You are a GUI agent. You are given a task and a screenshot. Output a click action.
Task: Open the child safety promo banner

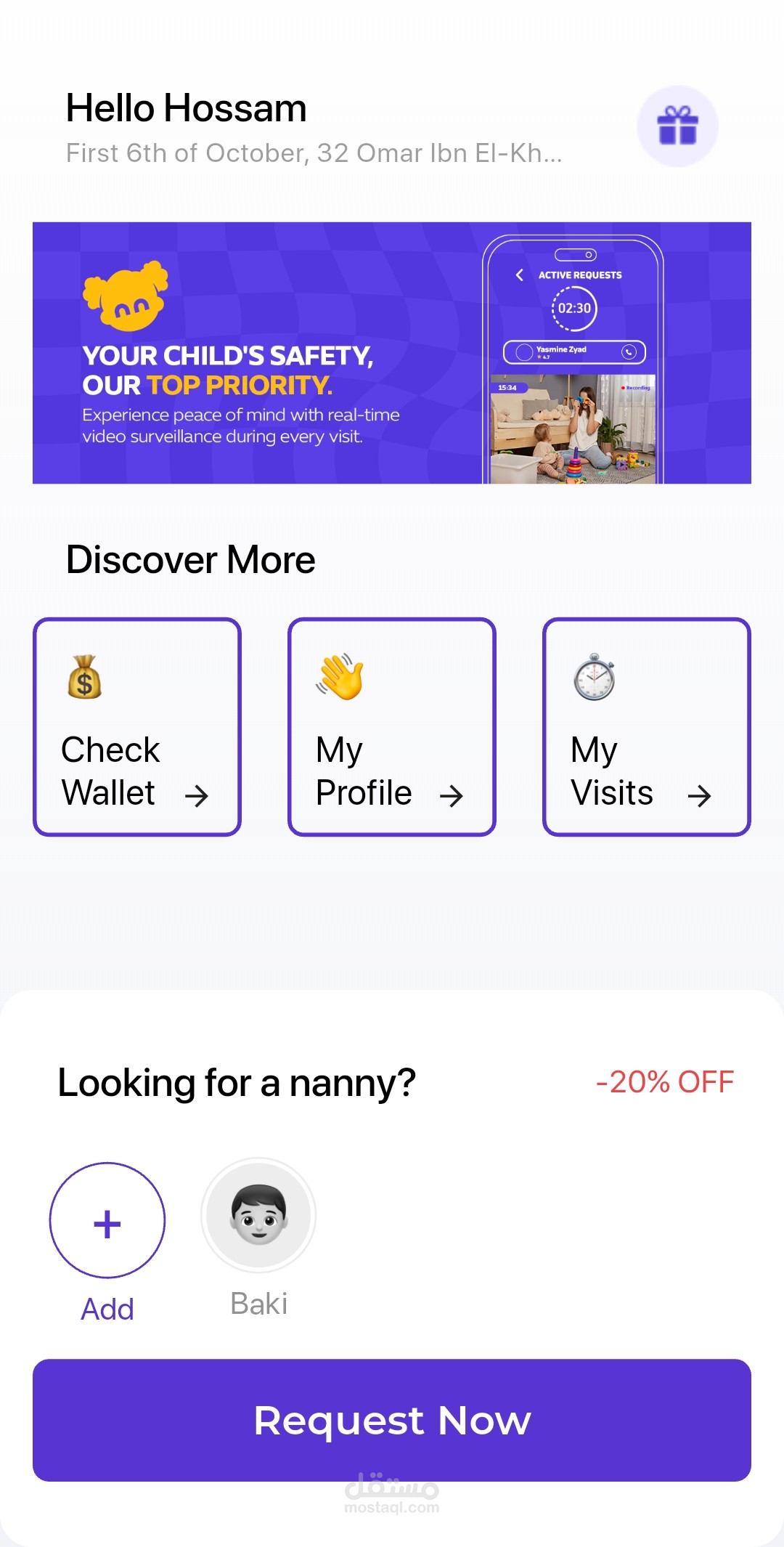(x=391, y=353)
